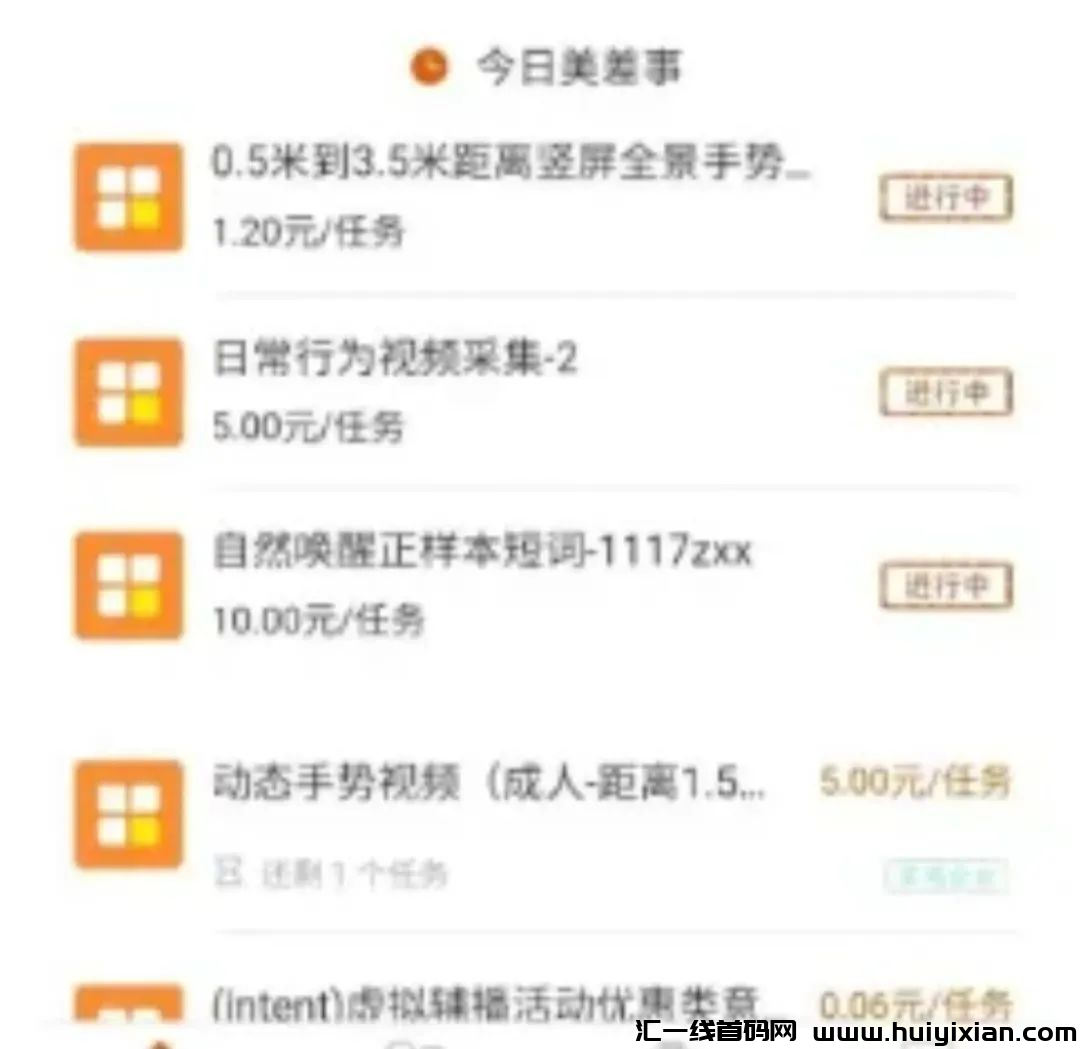Open the 日常行为视频采集-2 task
The height and width of the screenshot is (1049, 1080).
(x=395, y=359)
